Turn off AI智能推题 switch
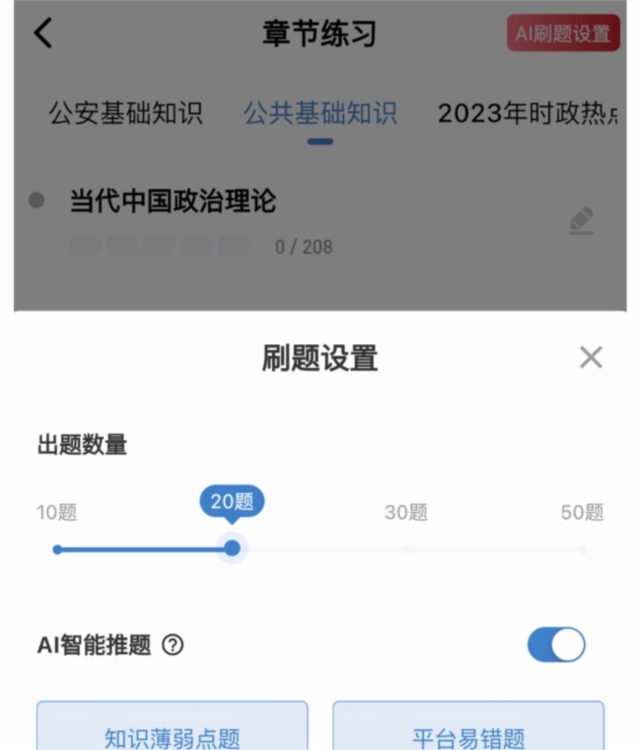 [x=556, y=645]
